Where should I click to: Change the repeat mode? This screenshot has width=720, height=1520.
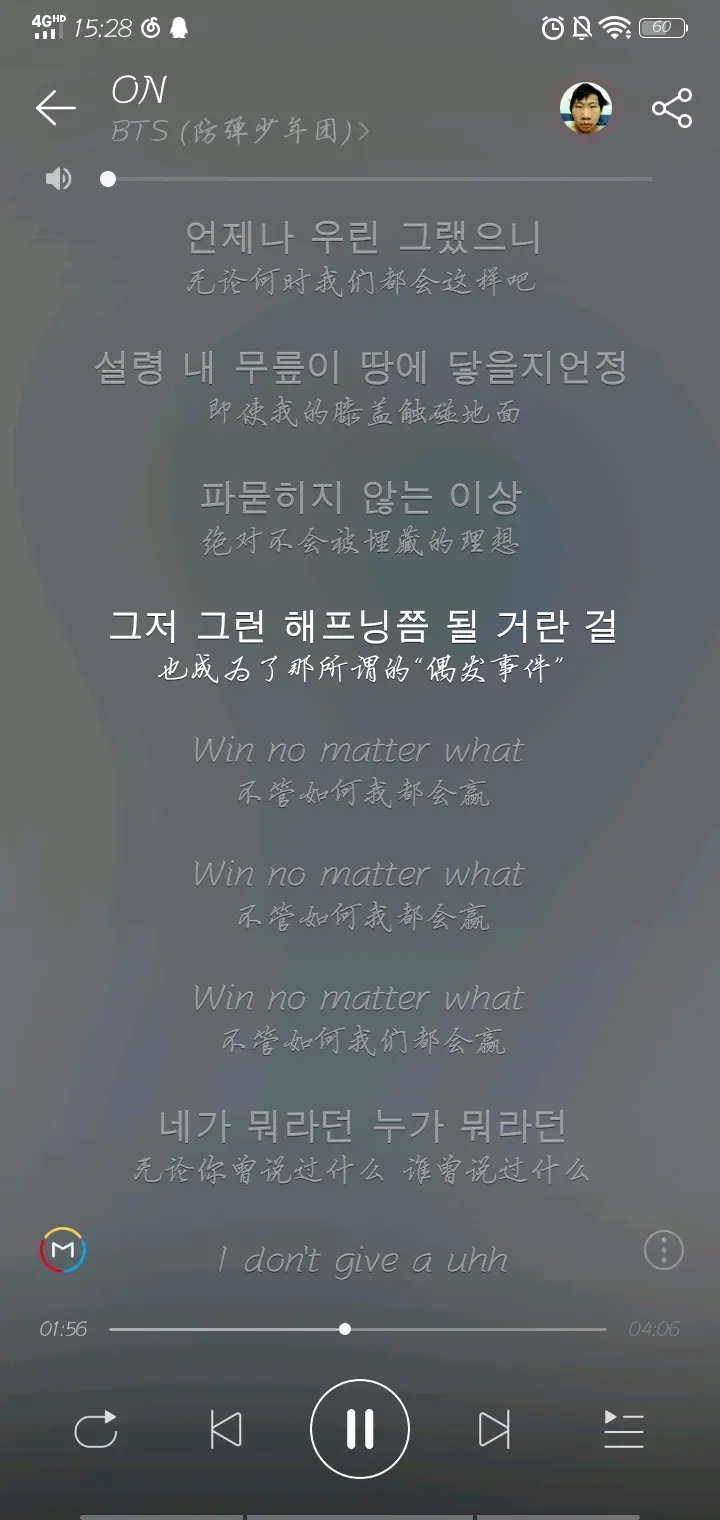click(x=96, y=1429)
